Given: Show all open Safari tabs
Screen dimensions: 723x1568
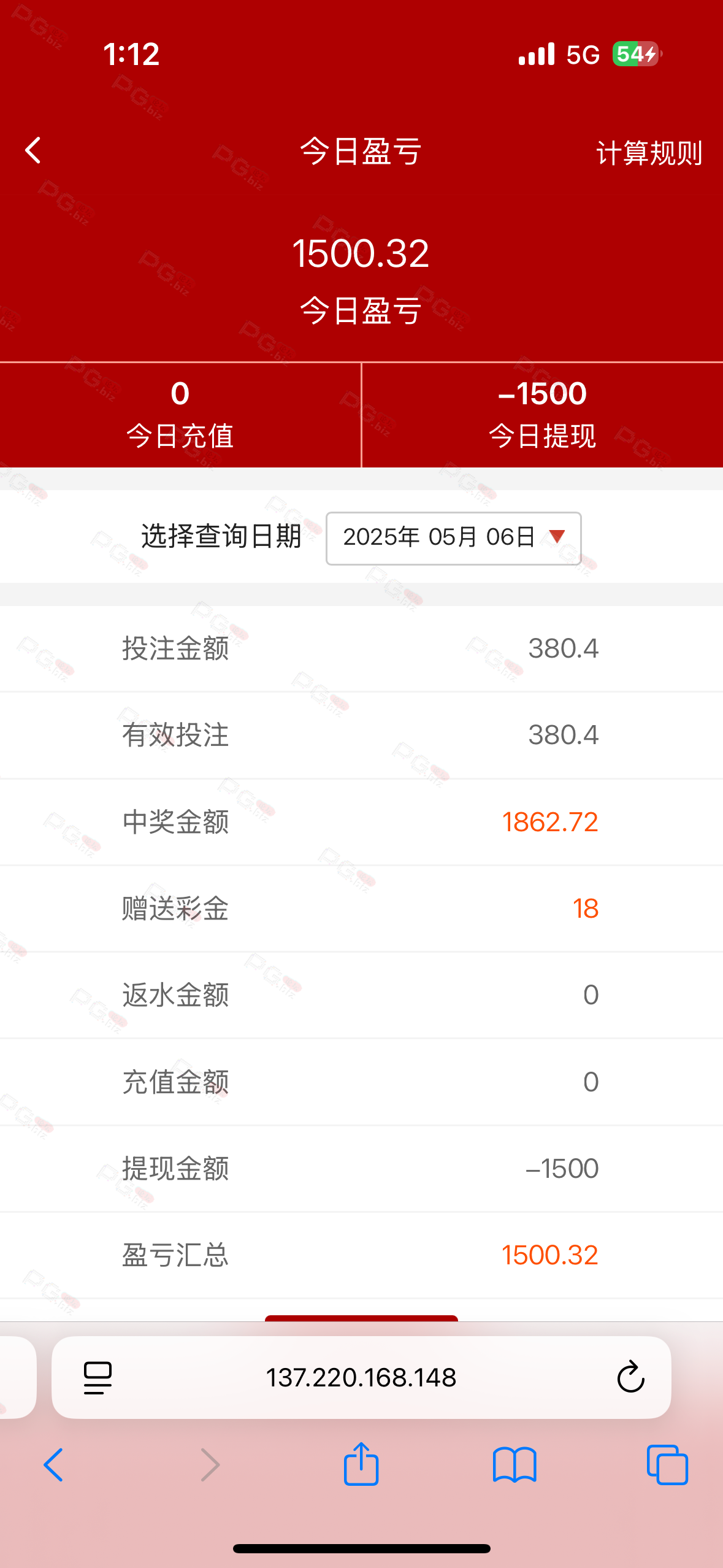Looking at the screenshot, I should pos(667,1464).
